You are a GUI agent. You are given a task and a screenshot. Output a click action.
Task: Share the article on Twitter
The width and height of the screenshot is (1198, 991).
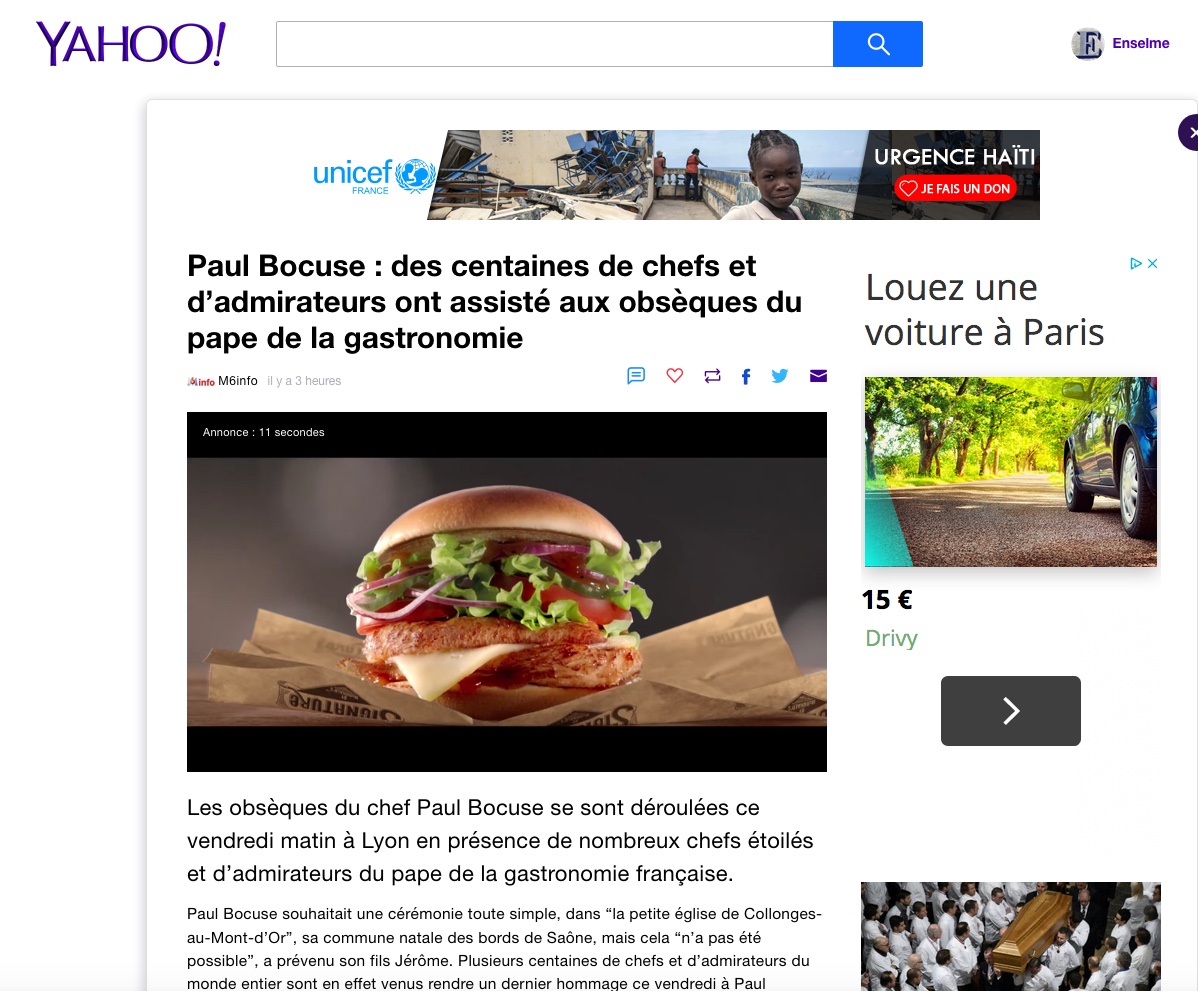pyautogui.click(x=780, y=376)
